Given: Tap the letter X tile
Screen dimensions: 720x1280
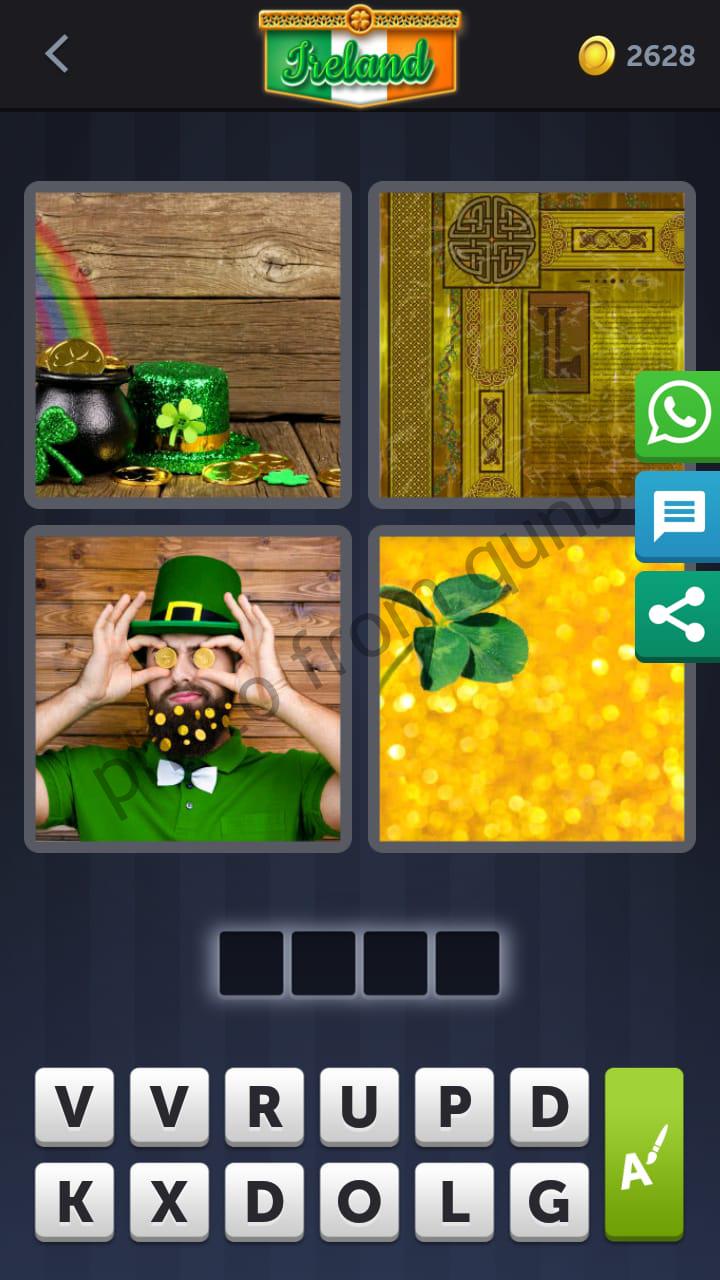Looking at the screenshot, I should click(169, 1201).
